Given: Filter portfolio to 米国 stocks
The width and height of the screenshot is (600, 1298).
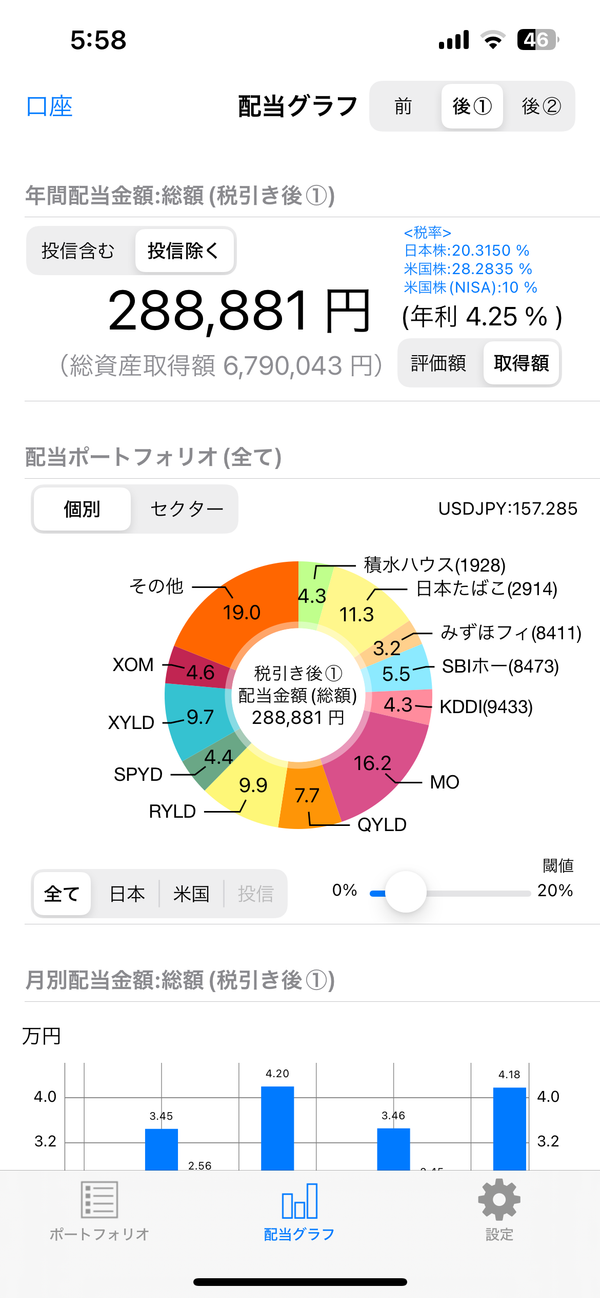Looking at the screenshot, I should [191, 893].
